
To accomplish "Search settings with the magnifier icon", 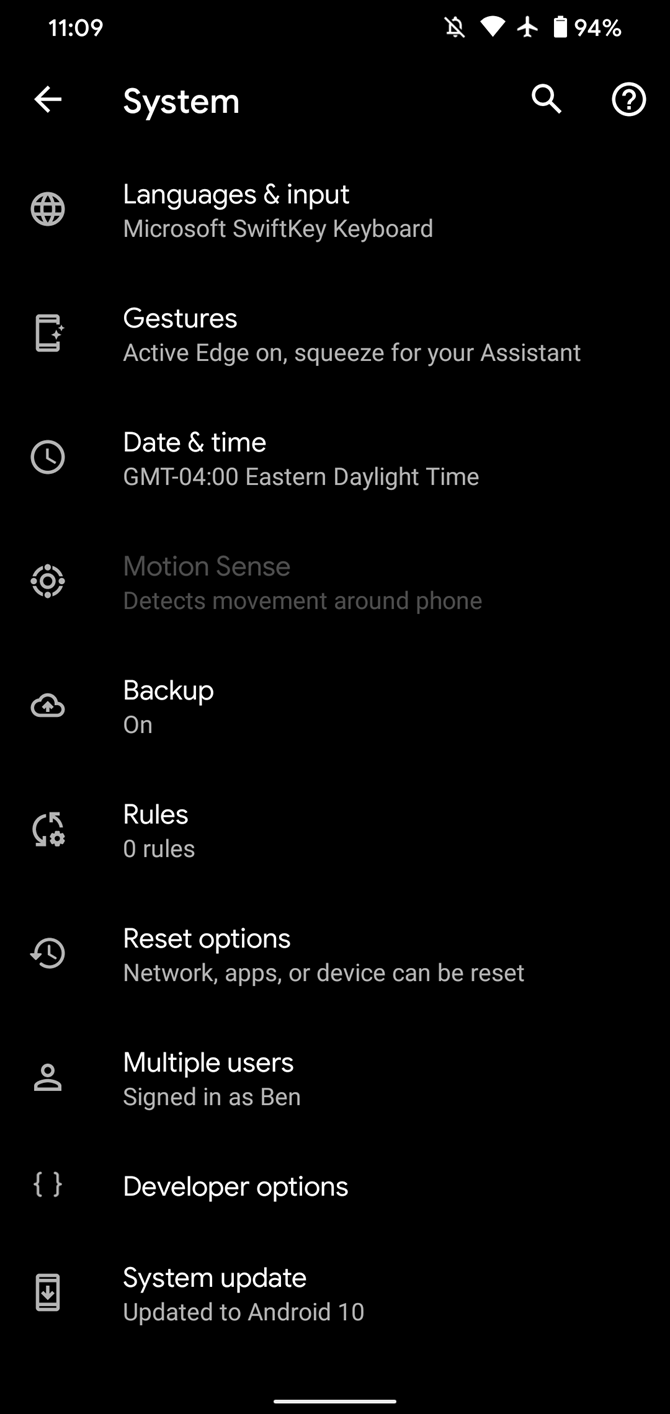I will (546, 99).
